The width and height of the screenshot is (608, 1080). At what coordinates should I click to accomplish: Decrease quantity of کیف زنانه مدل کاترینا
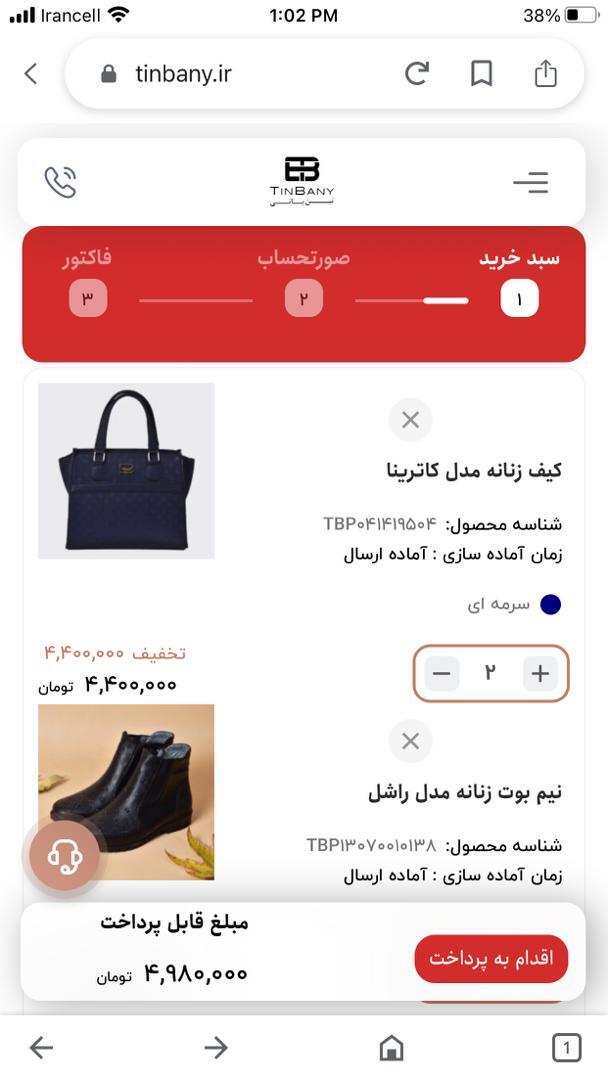442,674
